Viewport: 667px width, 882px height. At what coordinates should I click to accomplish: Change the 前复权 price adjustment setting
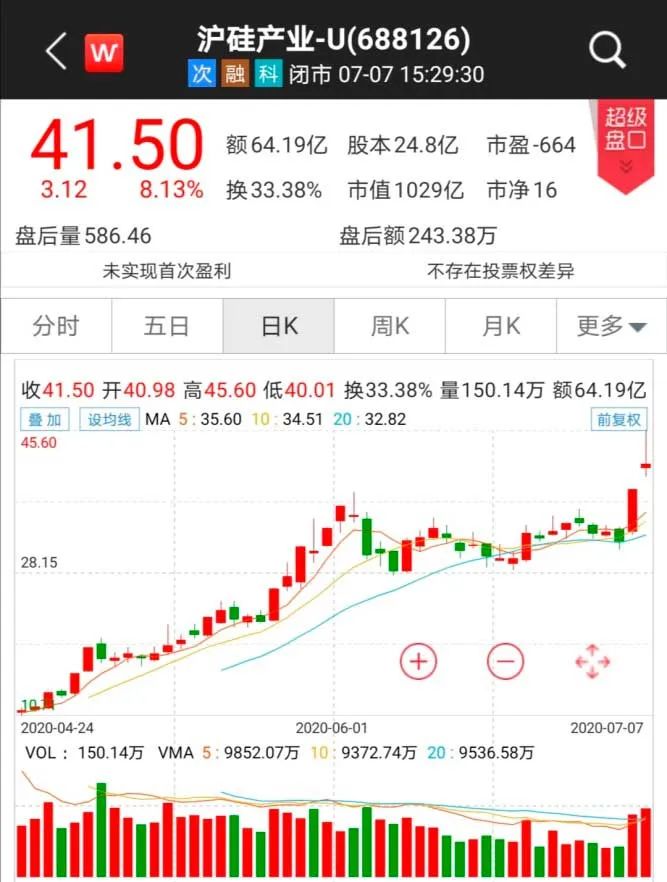click(x=618, y=420)
